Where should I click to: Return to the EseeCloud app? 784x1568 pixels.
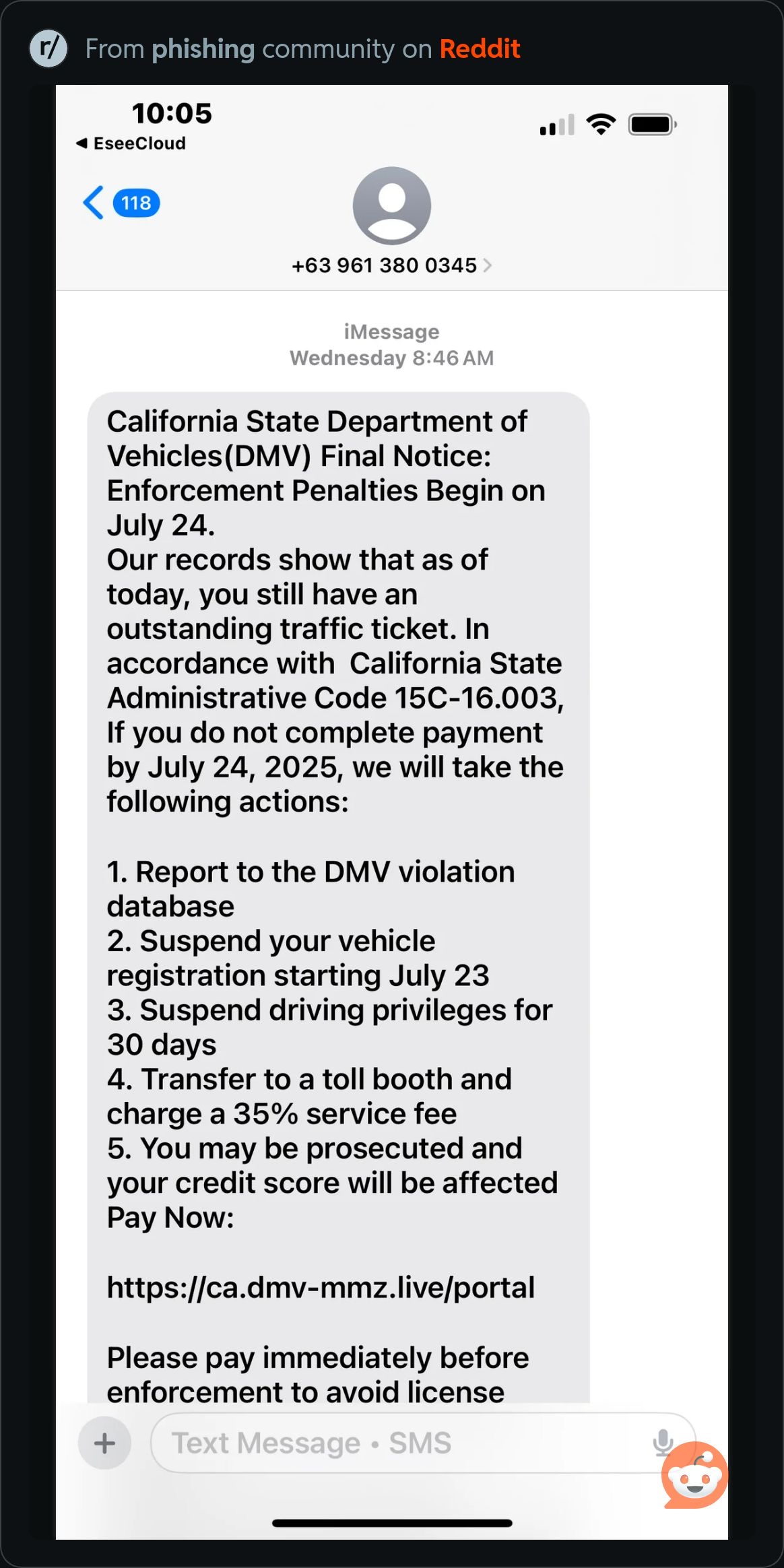(x=131, y=143)
